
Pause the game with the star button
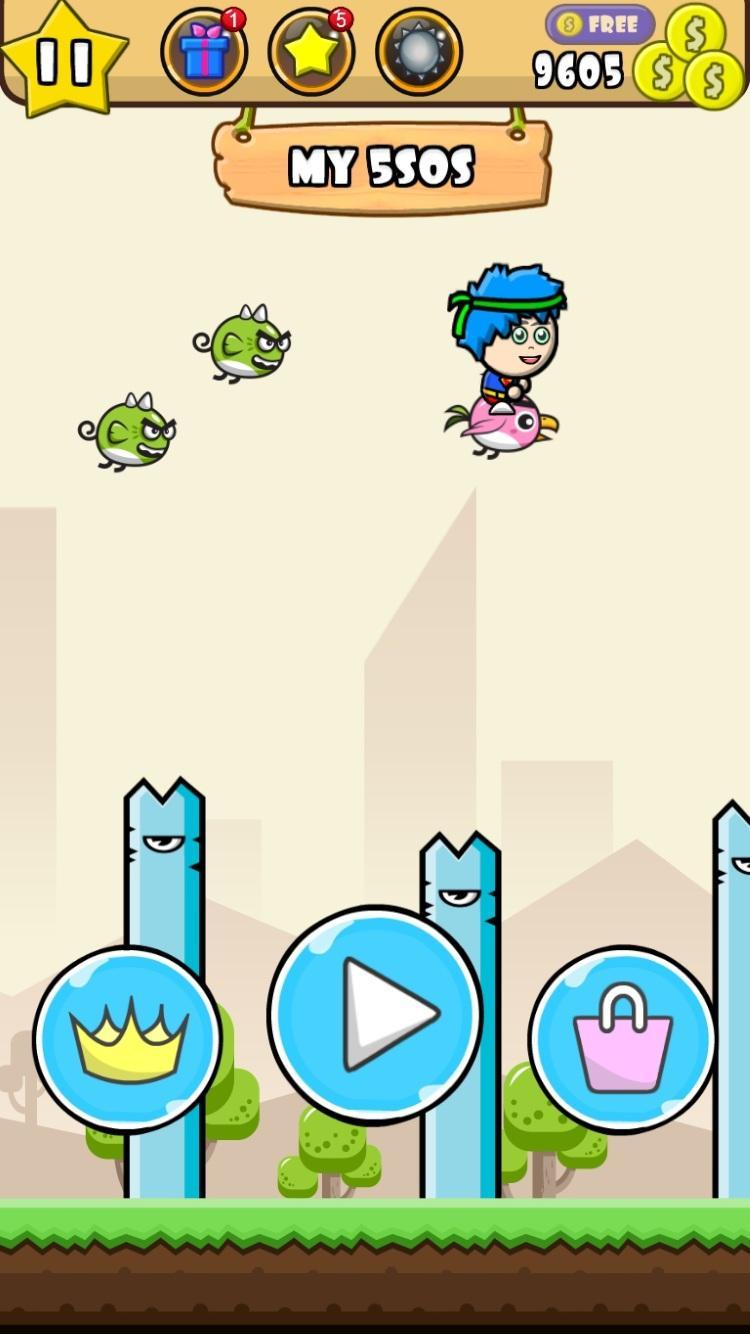[62, 60]
